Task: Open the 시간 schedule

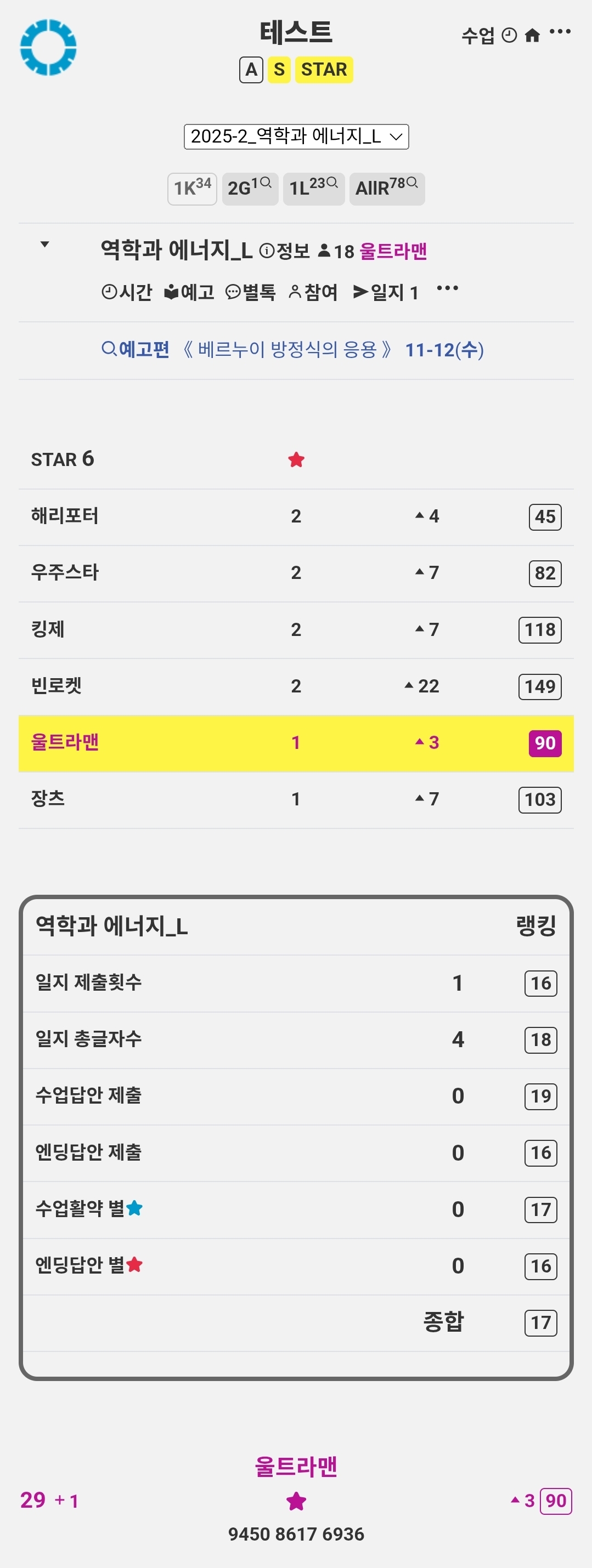Action: (x=127, y=292)
